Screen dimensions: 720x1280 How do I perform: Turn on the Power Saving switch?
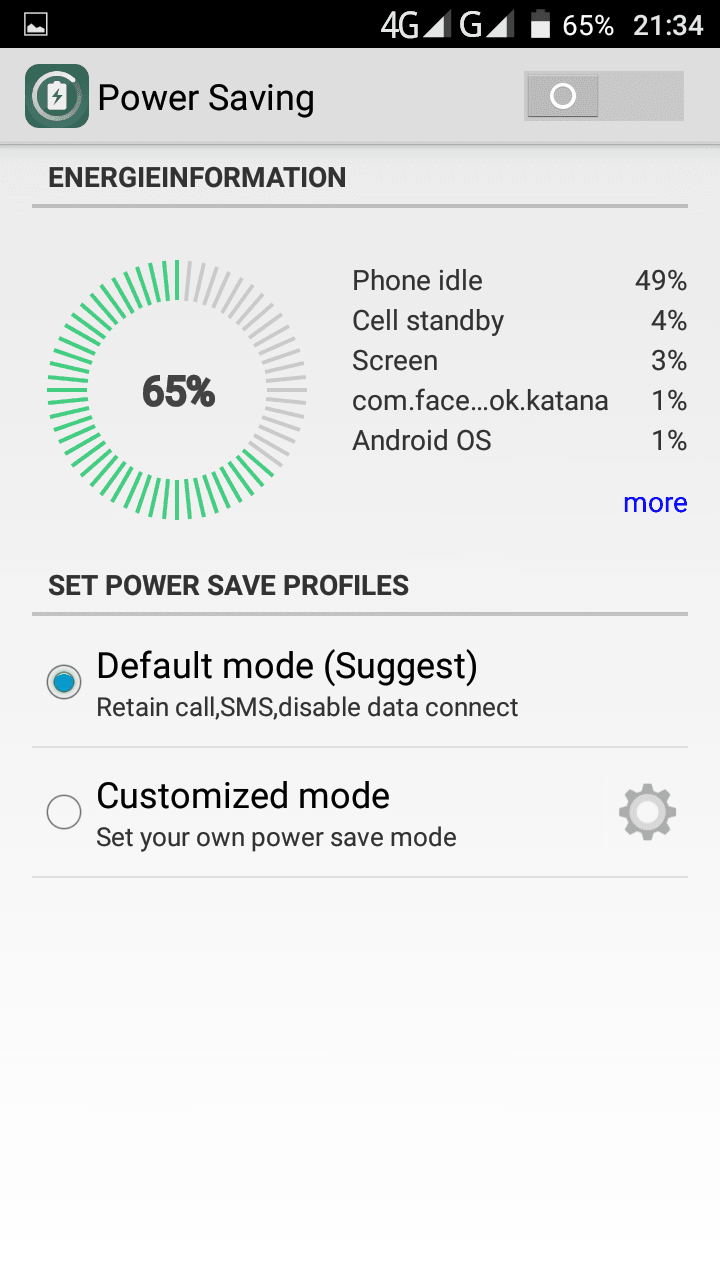click(x=603, y=96)
